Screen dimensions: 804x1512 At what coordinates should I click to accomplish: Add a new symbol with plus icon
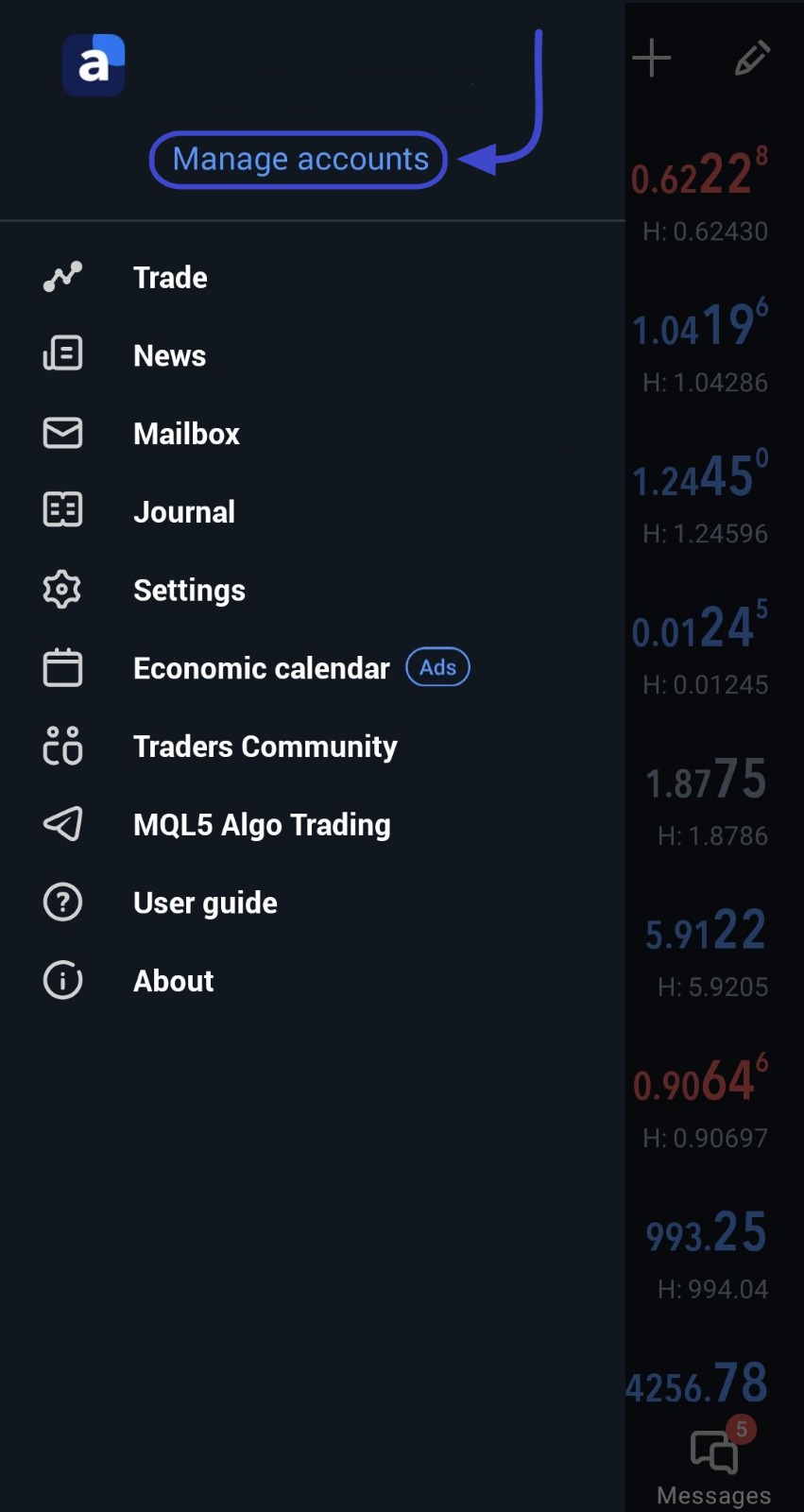652,59
